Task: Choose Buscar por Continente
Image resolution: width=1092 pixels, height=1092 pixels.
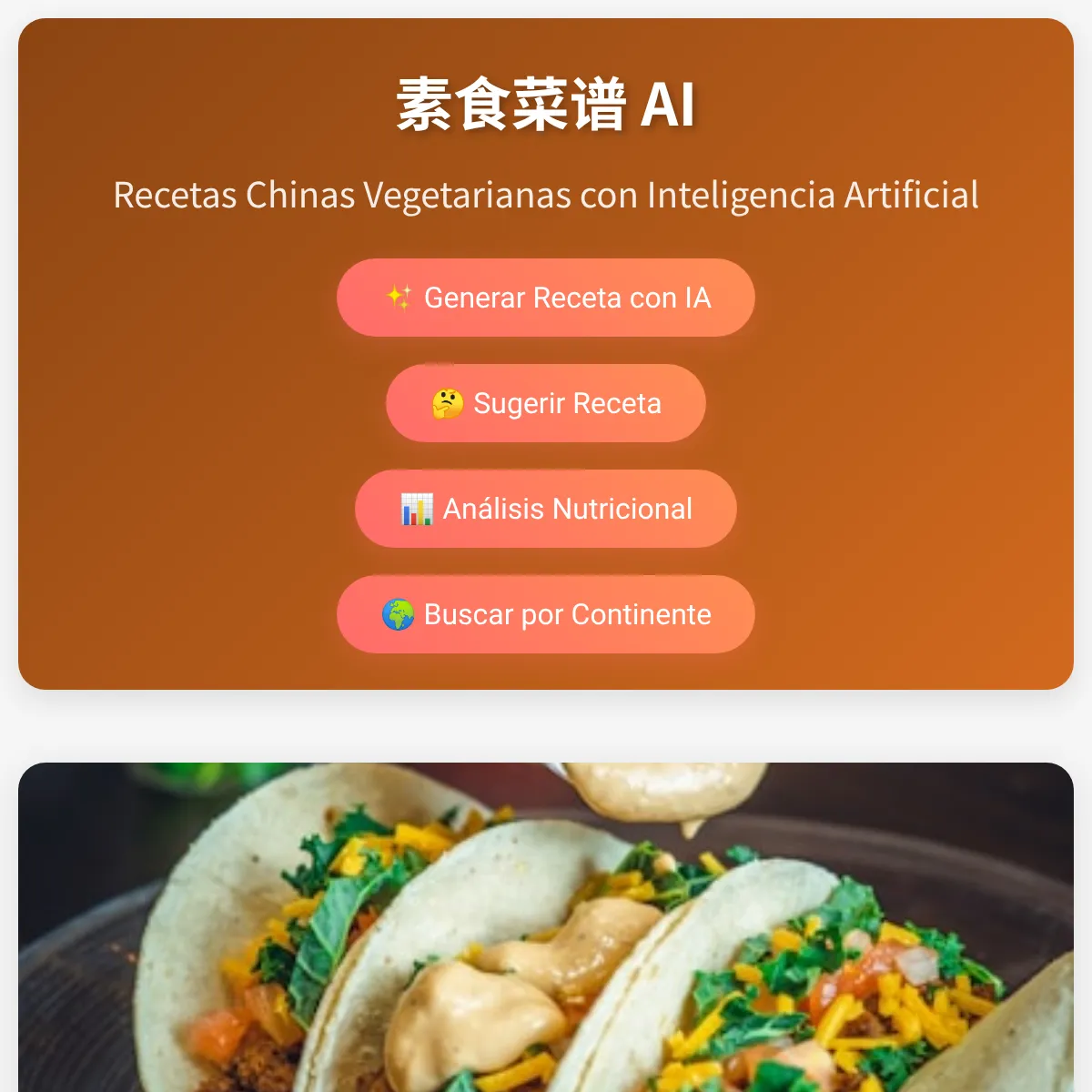Action: point(546,614)
